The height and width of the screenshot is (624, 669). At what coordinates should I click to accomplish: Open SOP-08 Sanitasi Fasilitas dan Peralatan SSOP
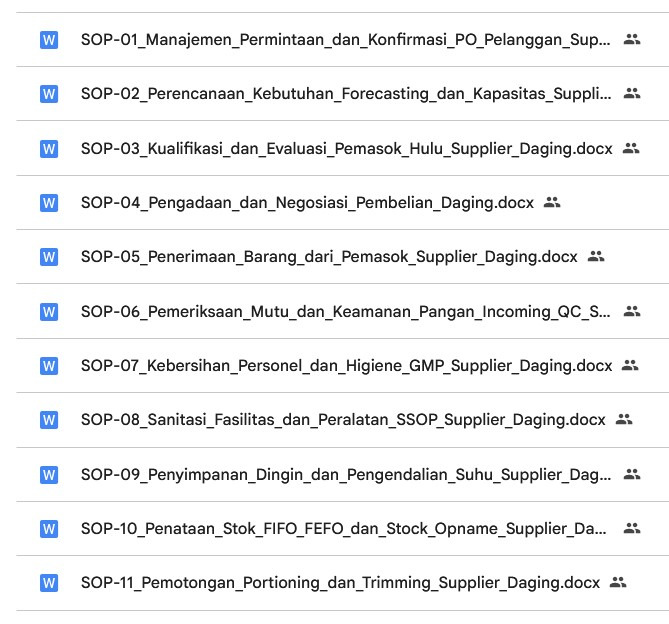pos(342,419)
